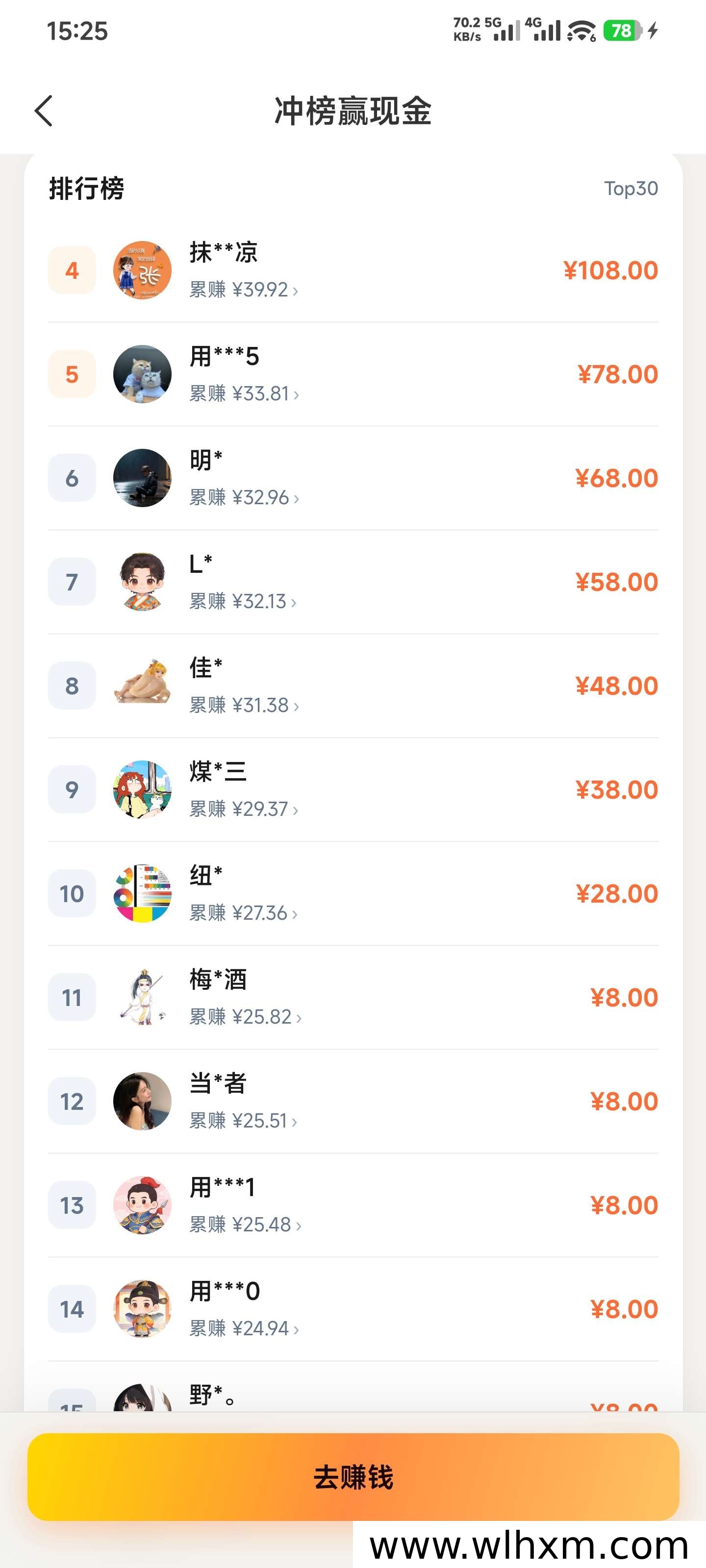Tap the 去赚钱 button
Image resolution: width=706 pixels, height=1568 pixels.
tap(353, 1477)
